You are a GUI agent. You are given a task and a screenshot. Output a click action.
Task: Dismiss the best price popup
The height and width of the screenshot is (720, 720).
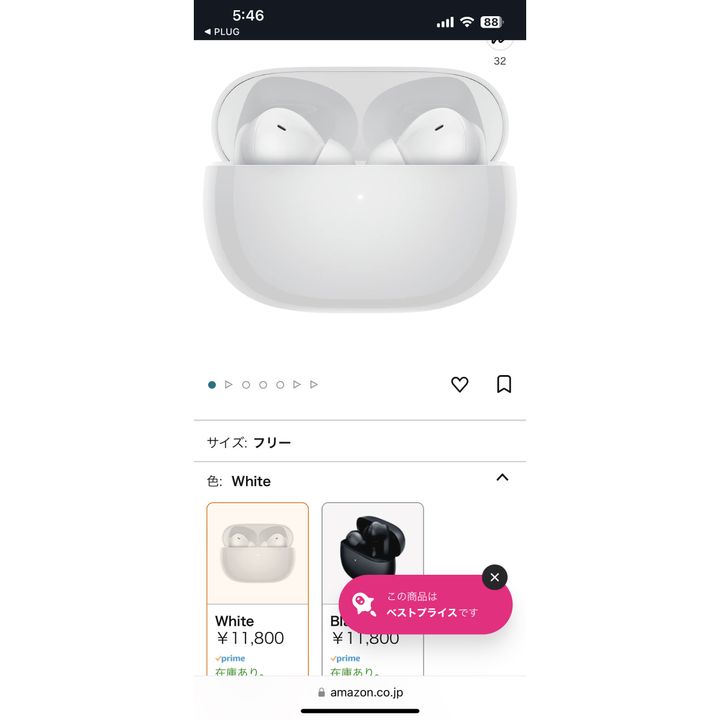[x=494, y=577]
